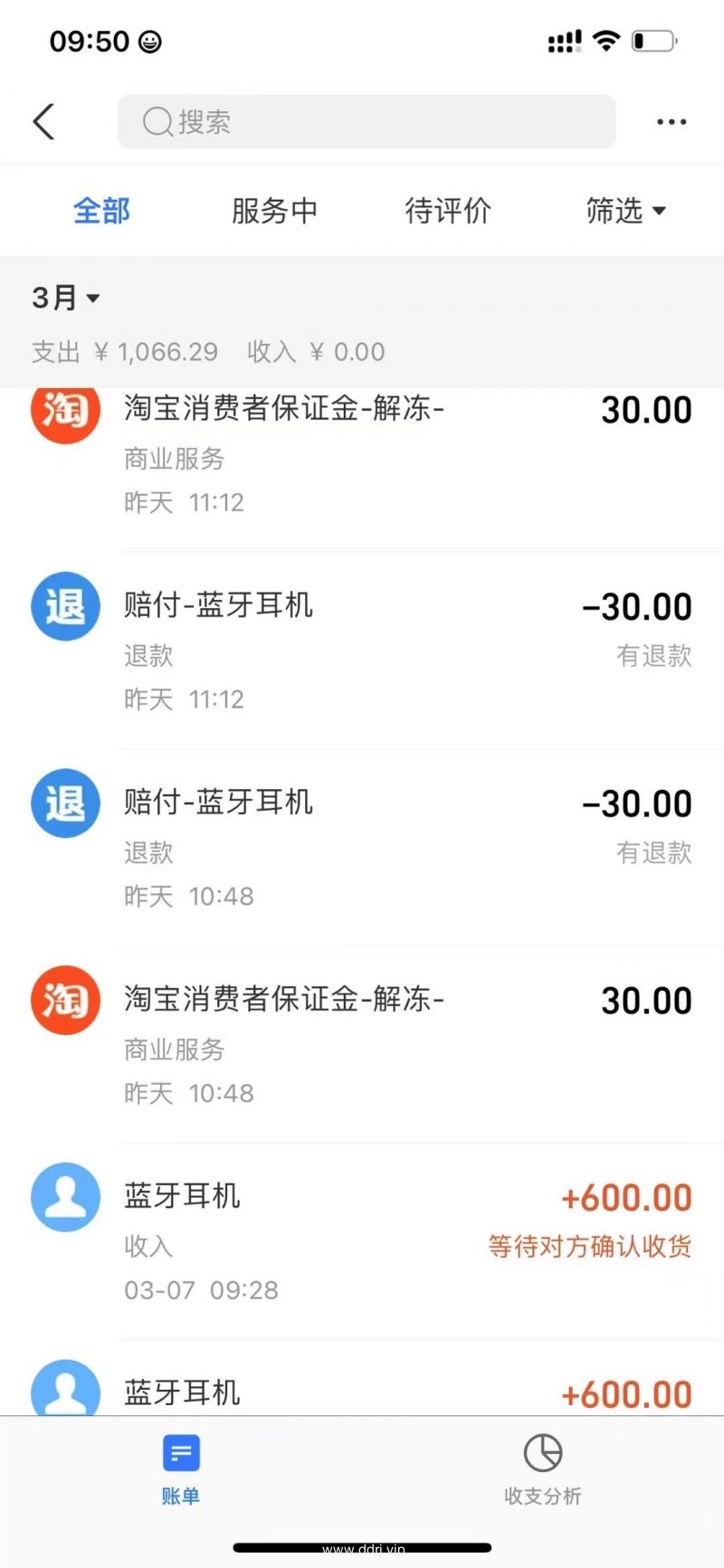Image resolution: width=724 pixels, height=1568 pixels.
Task: Open 淘宝消费者保证金-解冻 record at 10:48
Action: pos(362,1045)
